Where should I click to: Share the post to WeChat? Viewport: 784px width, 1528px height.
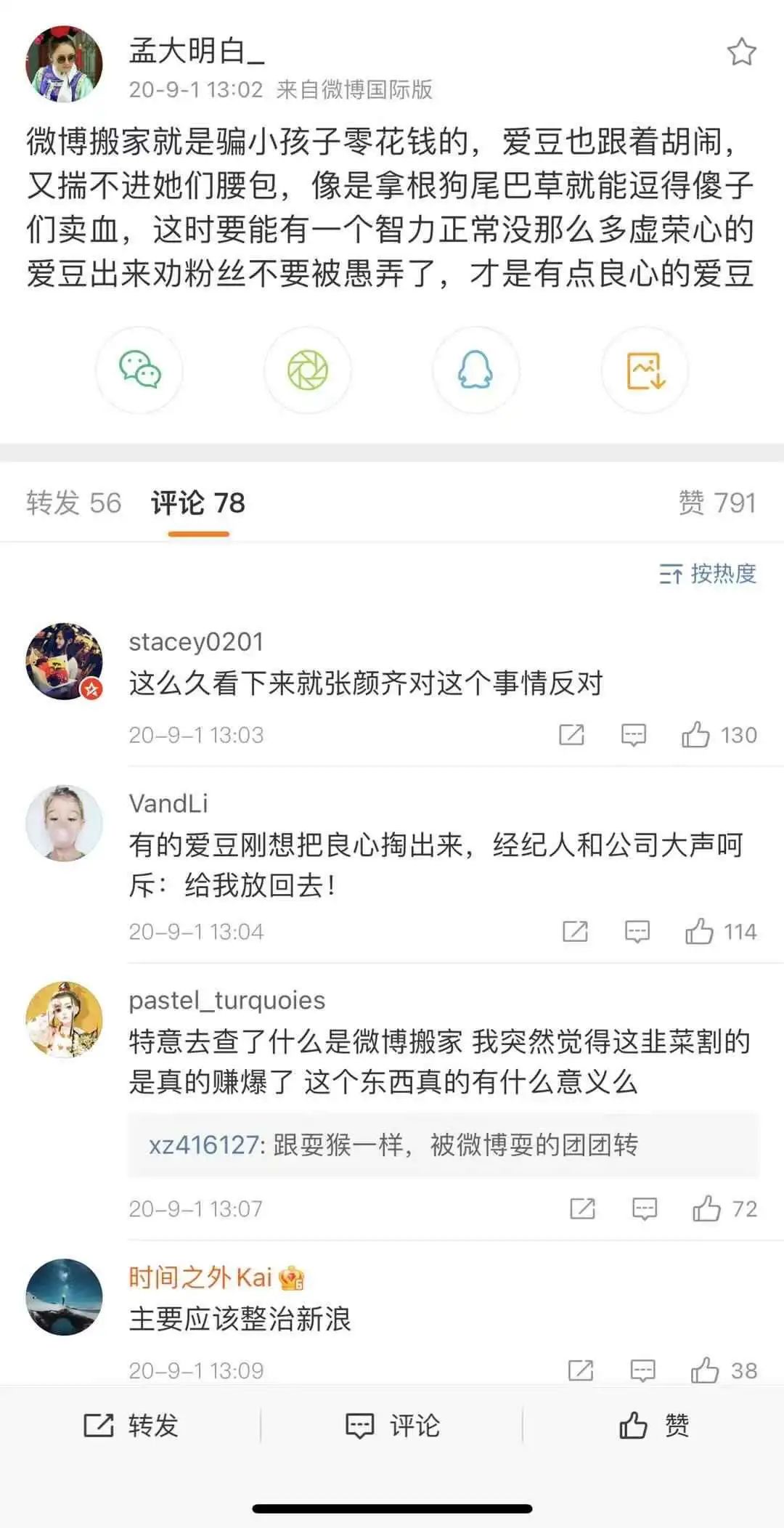click(139, 370)
